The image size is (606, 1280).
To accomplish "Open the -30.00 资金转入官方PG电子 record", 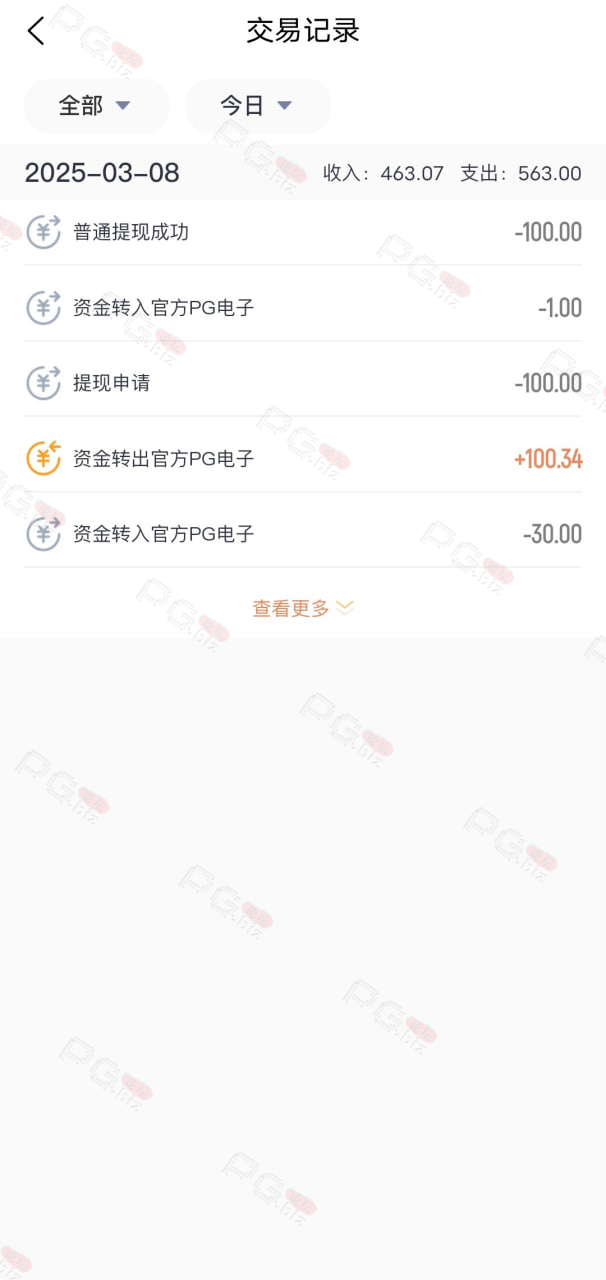I will (x=303, y=533).
